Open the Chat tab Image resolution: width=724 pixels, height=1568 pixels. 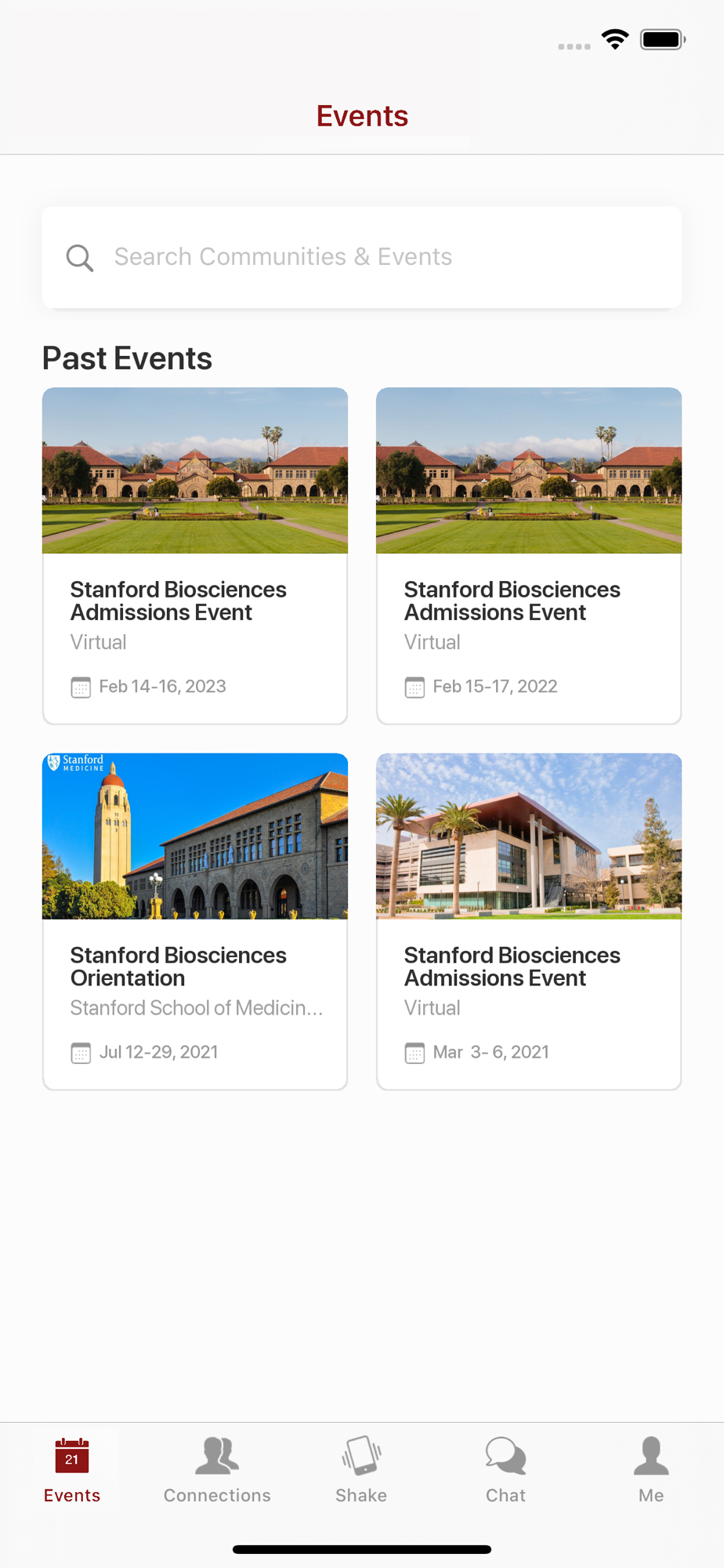tap(505, 1470)
